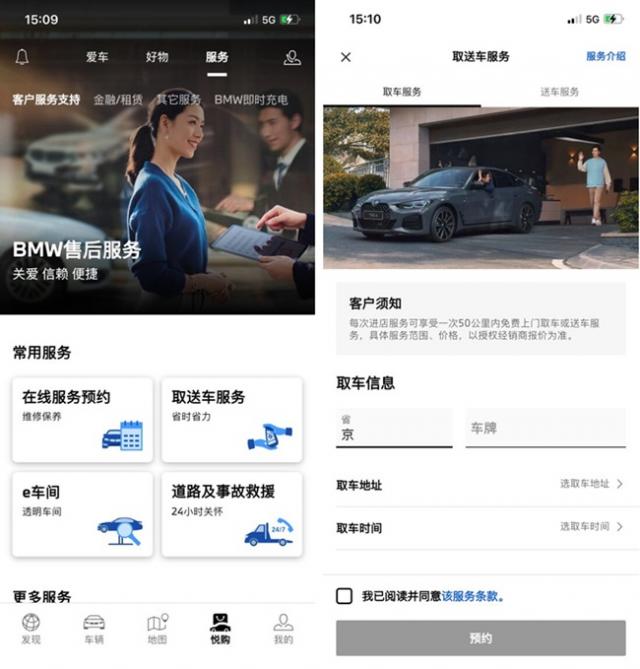Check the agree to 服务条款 checkbox
The height and width of the screenshot is (669, 640).
click(344, 596)
